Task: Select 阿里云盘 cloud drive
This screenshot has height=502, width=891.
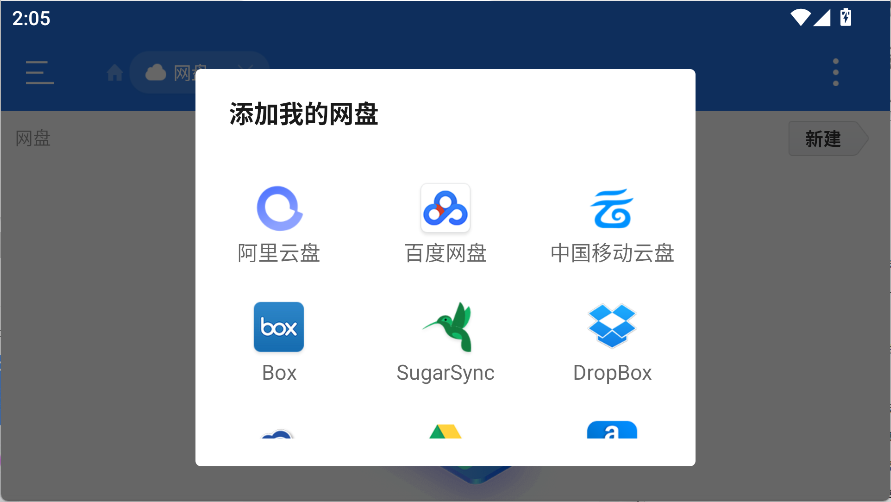Action: coord(279,224)
